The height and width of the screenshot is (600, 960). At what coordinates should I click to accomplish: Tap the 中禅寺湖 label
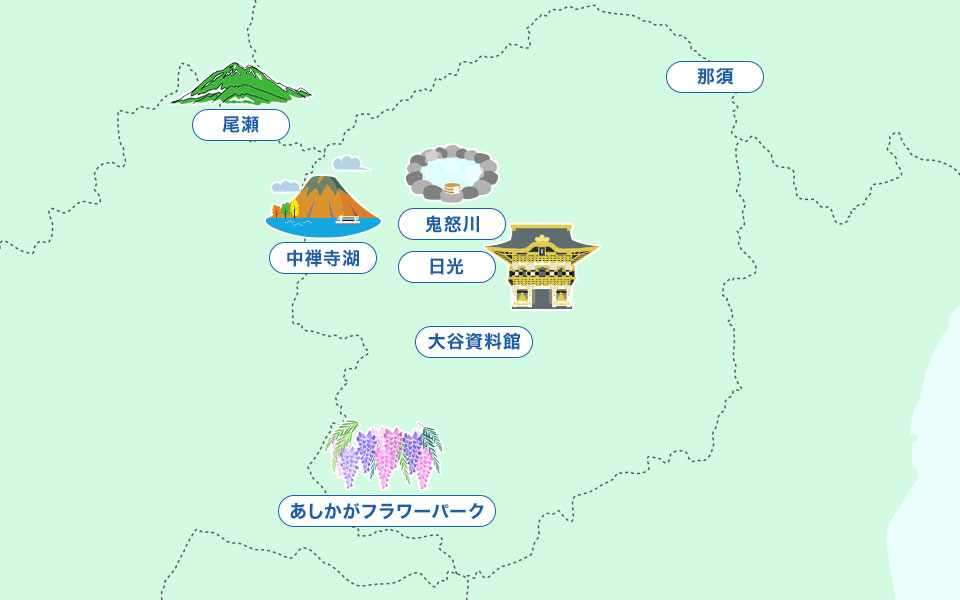[x=323, y=258]
